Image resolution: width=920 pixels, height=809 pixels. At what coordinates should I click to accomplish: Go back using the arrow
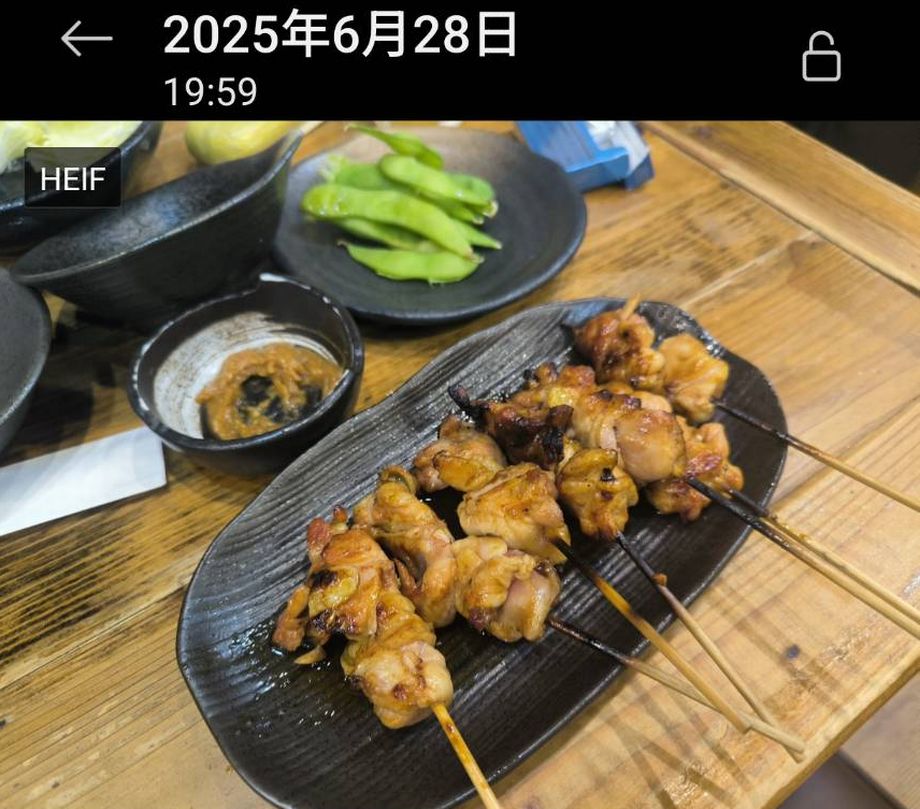[86, 39]
